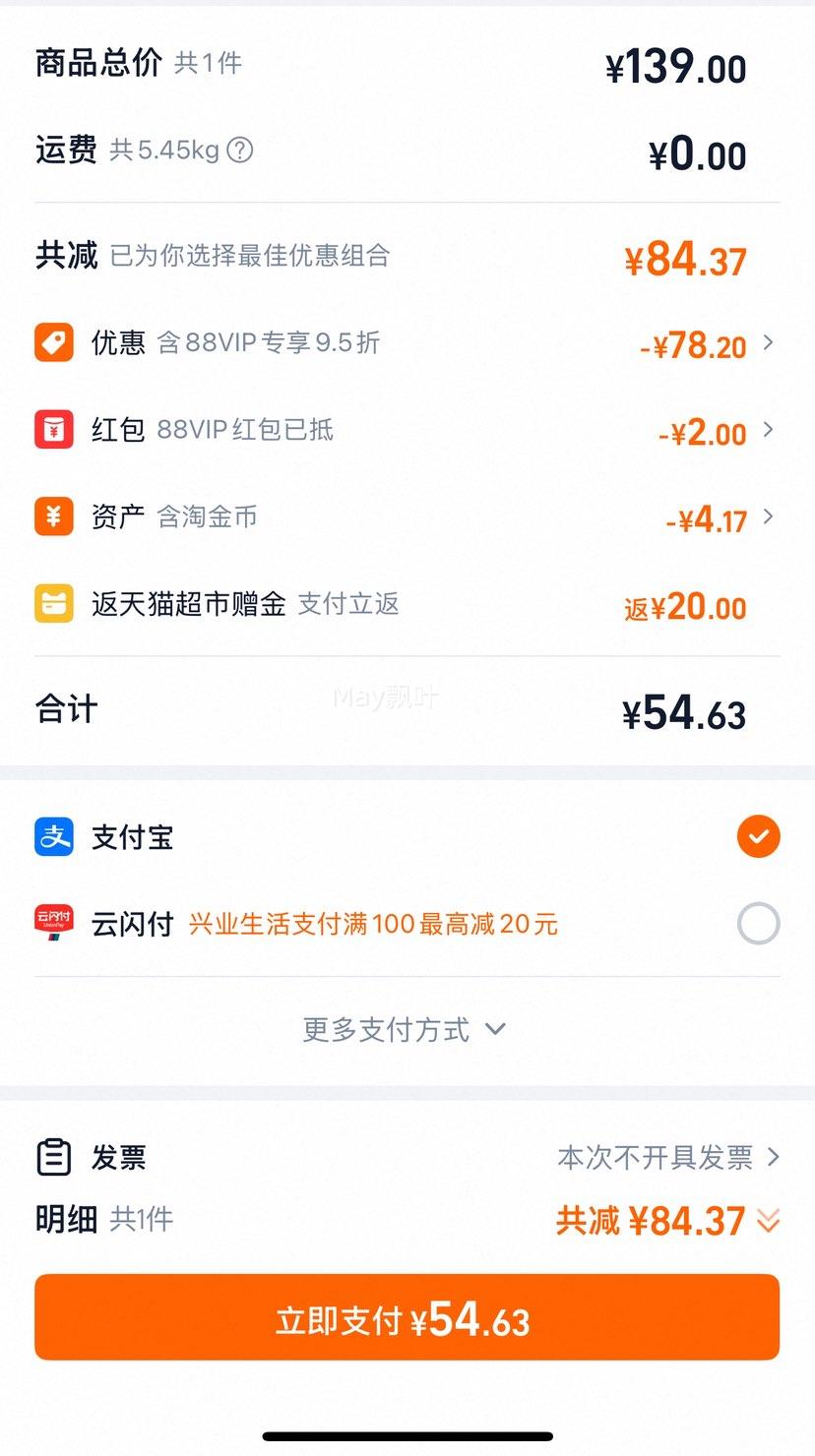The height and width of the screenshot is (1456, 815).
Task: Tap the 立即支付 ¥54.63 pay button
Action: pos(407,1317)
